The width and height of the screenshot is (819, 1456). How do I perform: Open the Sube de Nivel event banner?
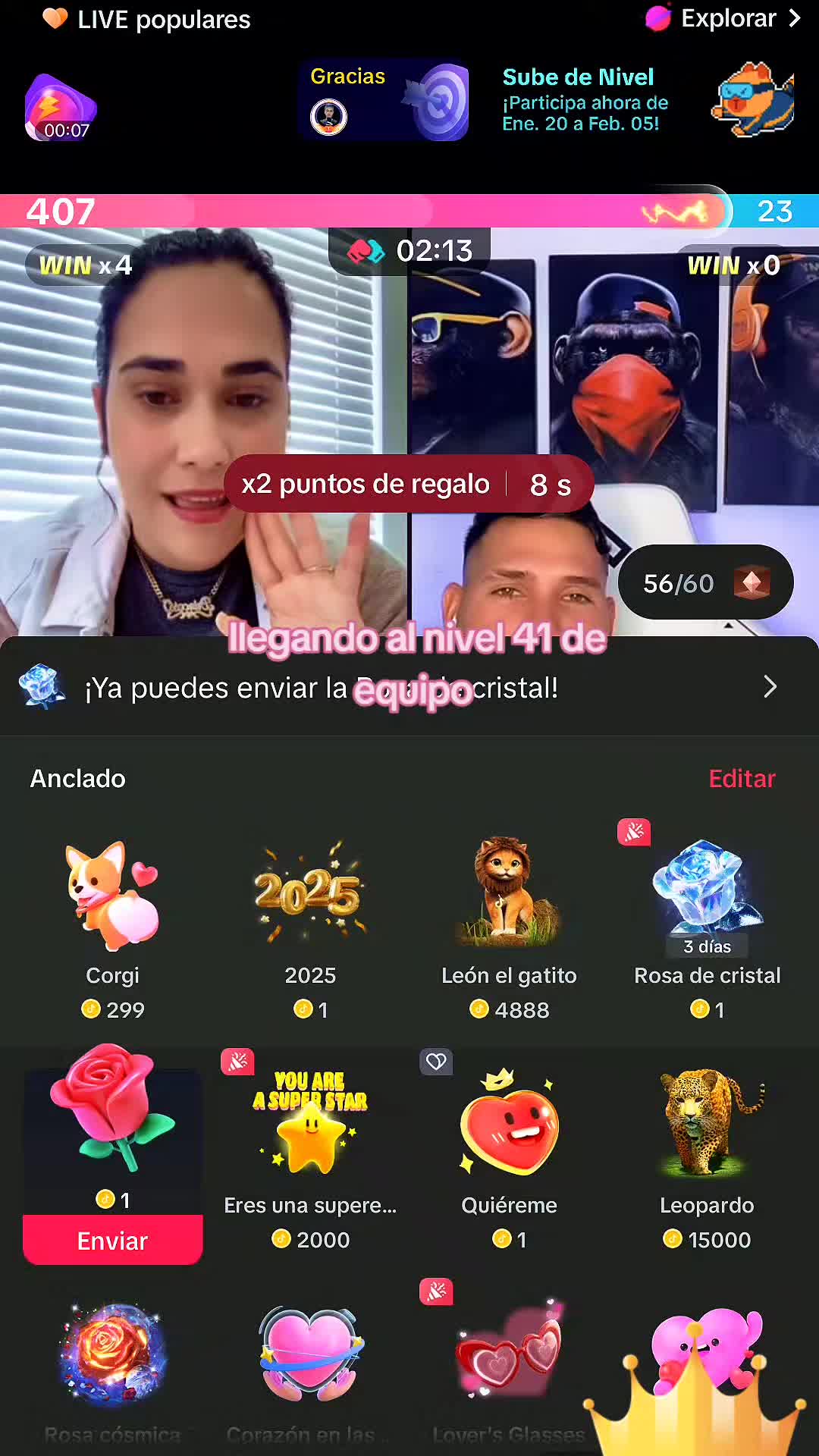(646, 100)
